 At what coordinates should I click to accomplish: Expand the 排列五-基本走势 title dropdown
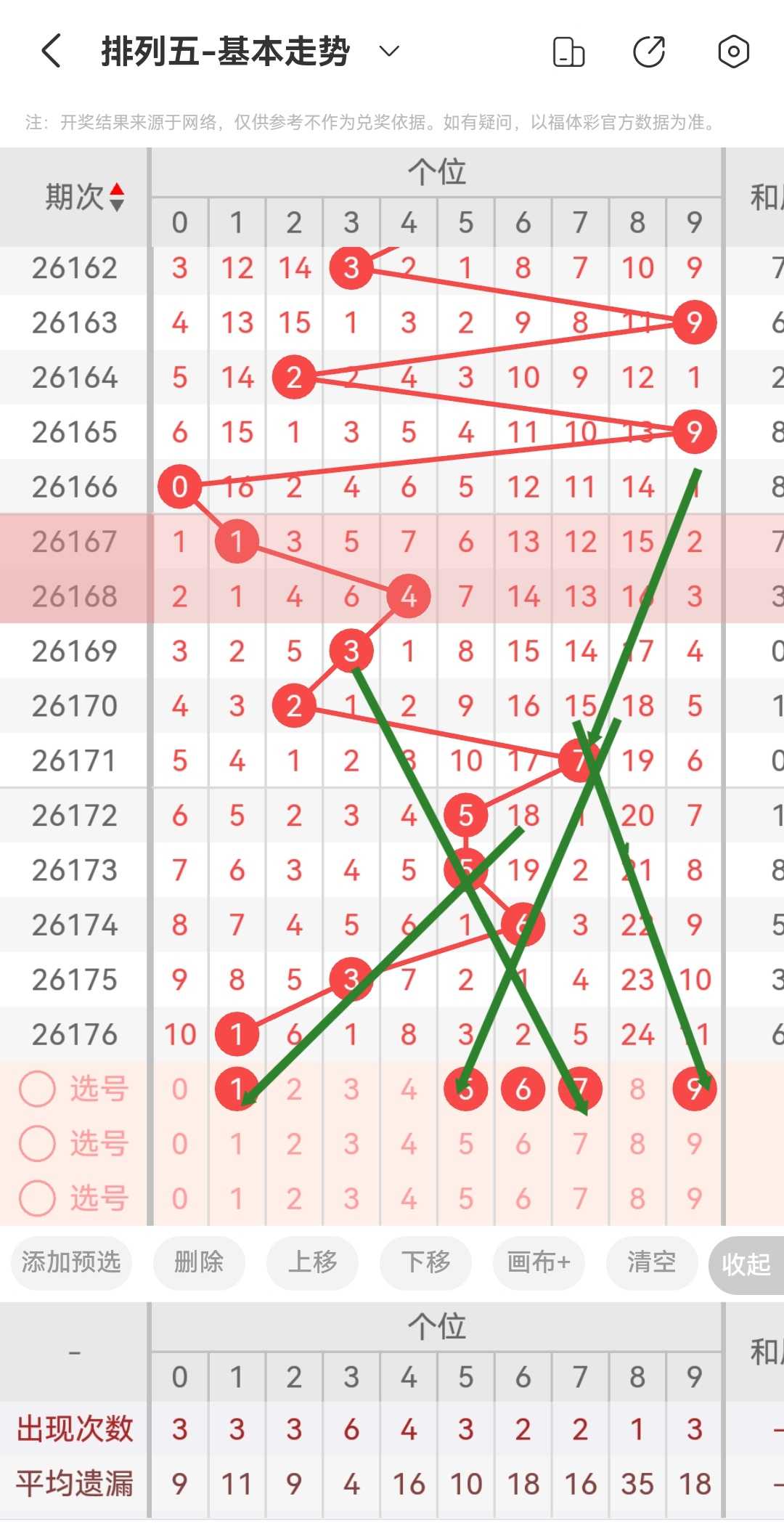pos(390,51)
